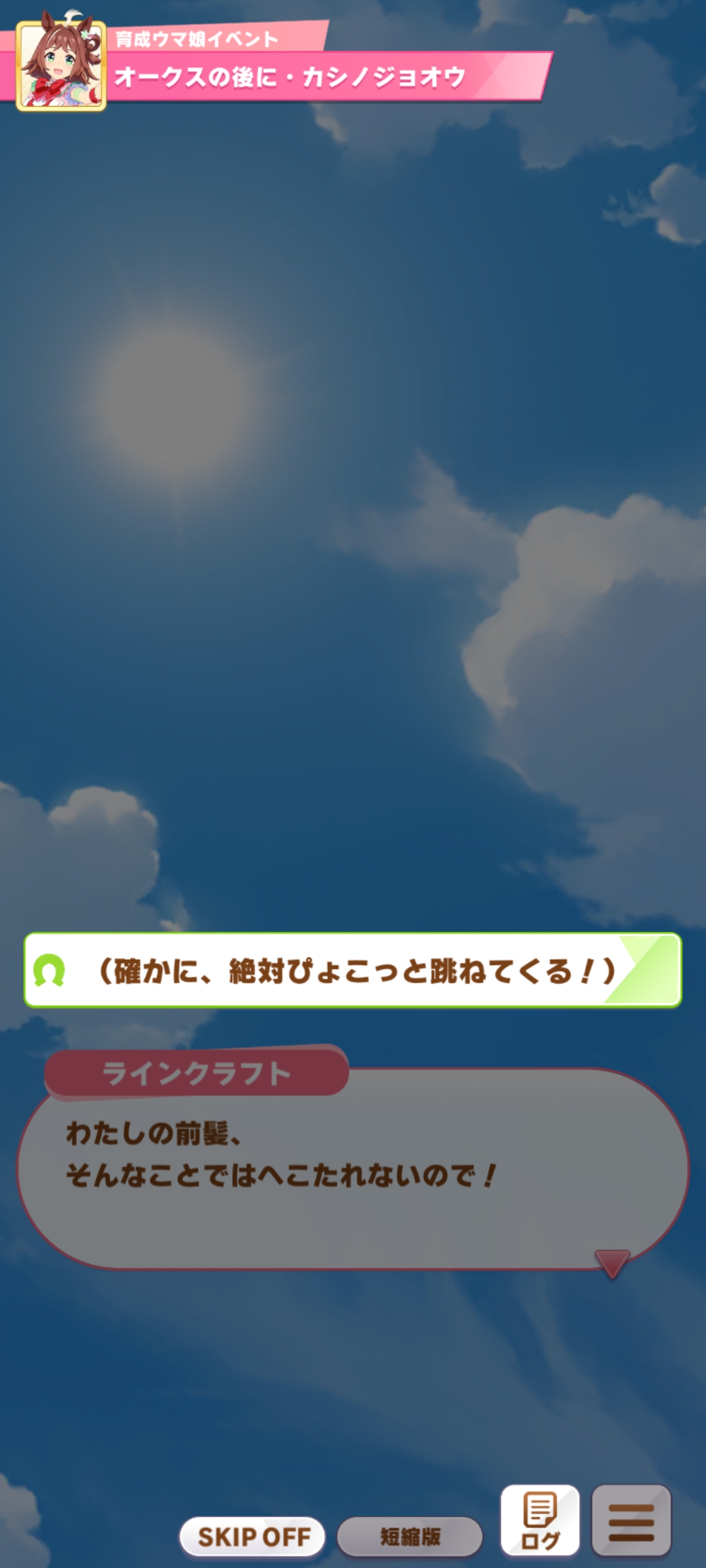Open the ログ dialogue log
The height and width of the screenshot is (1568, 706).
(540, 1521)
